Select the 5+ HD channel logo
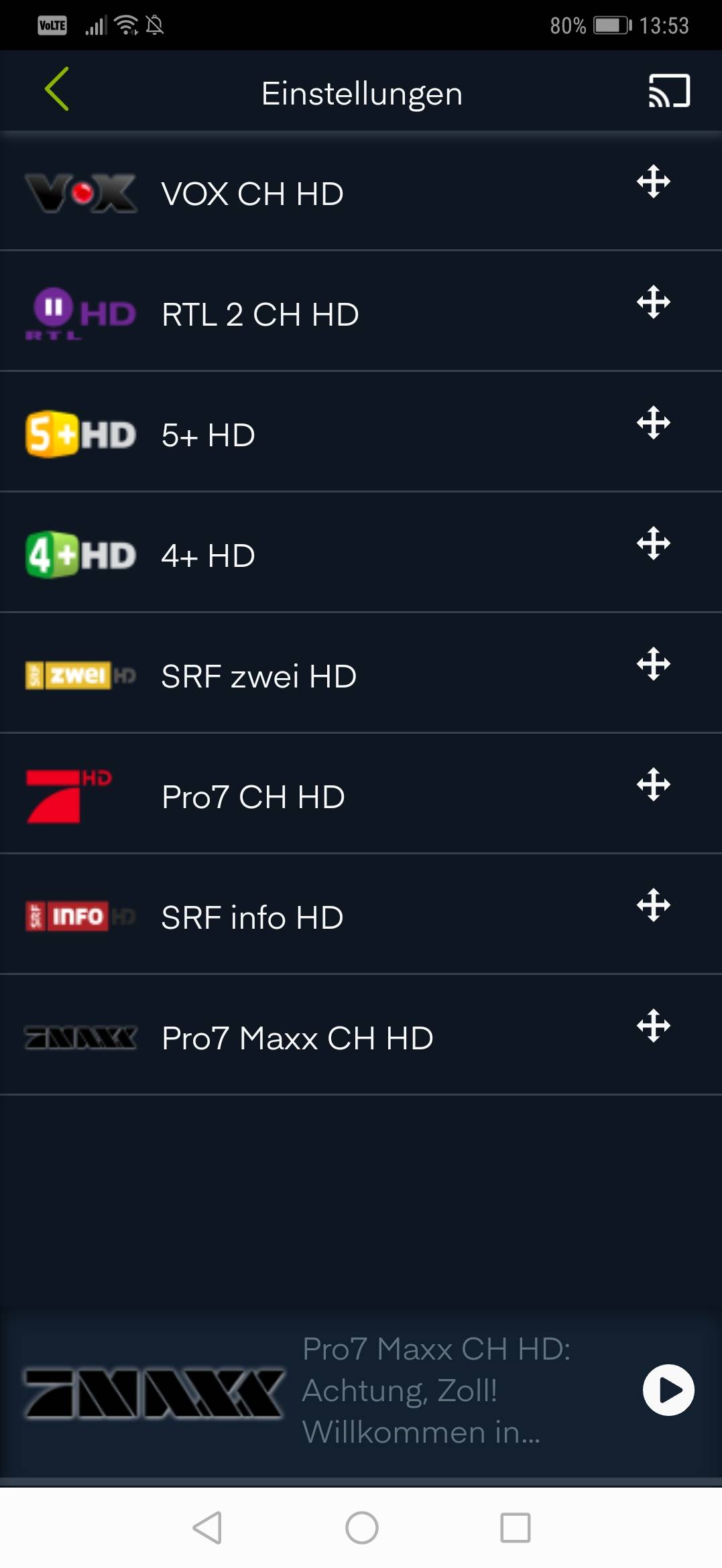The width and height of the screenshot is (722, 1568). [79, 434]
